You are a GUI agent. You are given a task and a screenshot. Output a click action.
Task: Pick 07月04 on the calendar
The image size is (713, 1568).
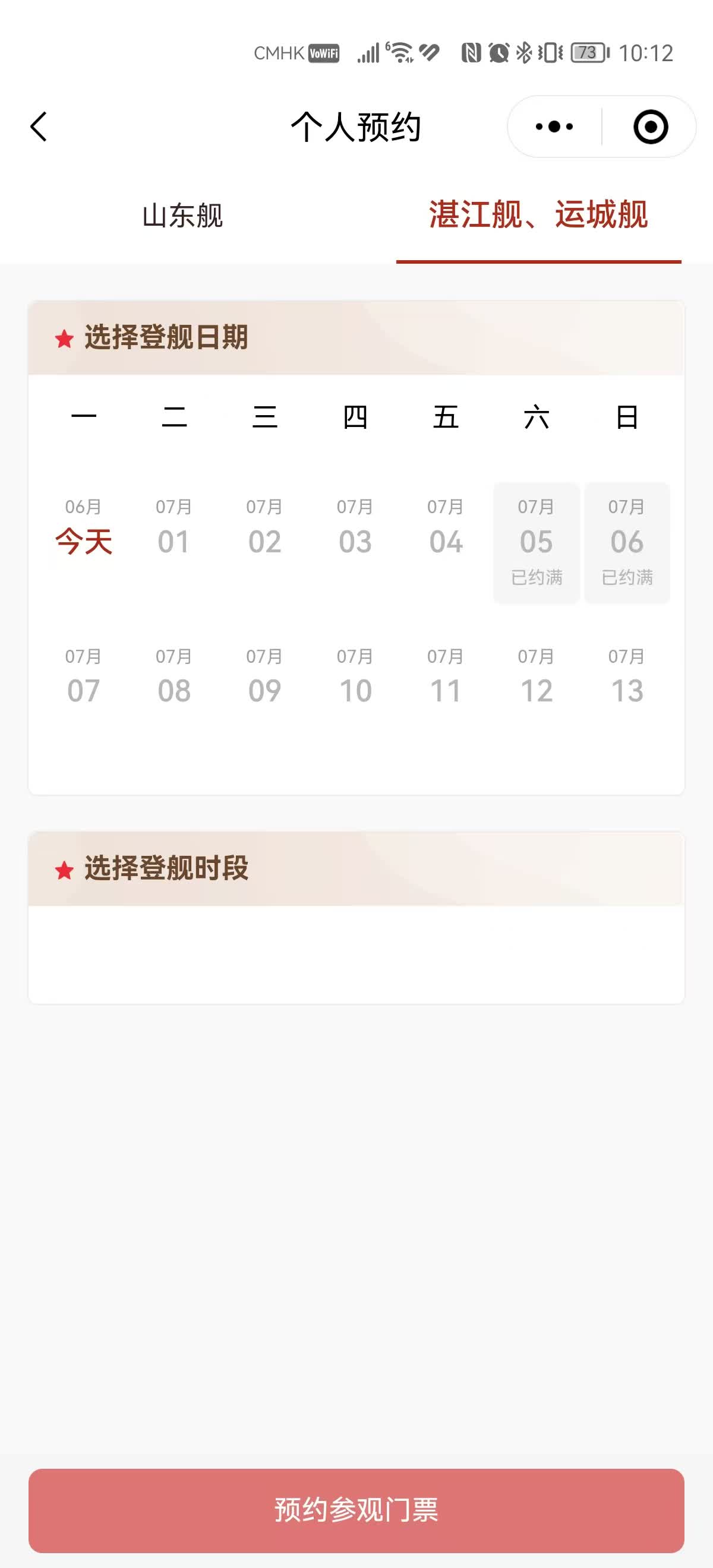point(446,531)
